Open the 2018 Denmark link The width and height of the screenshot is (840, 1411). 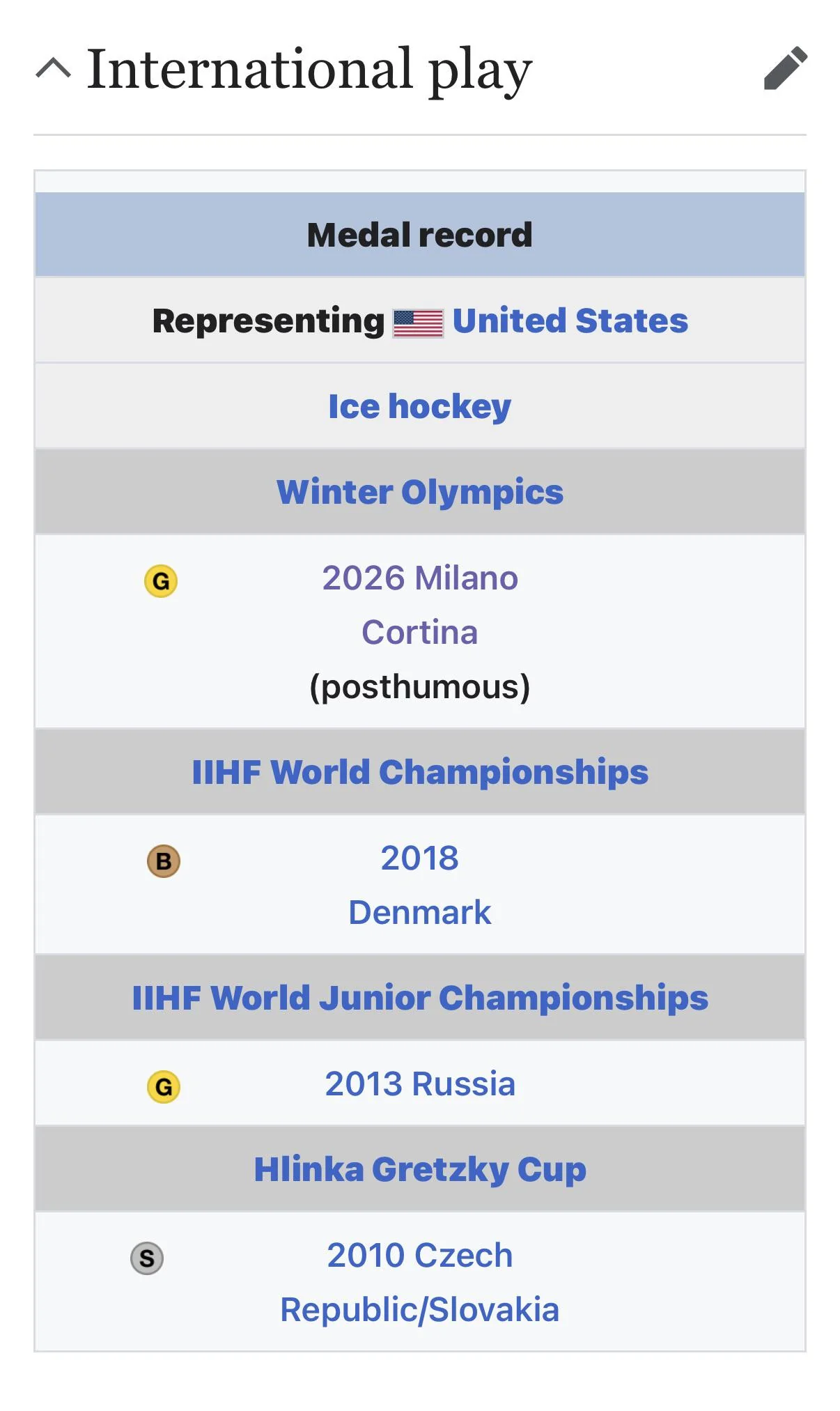coord(420,885)
